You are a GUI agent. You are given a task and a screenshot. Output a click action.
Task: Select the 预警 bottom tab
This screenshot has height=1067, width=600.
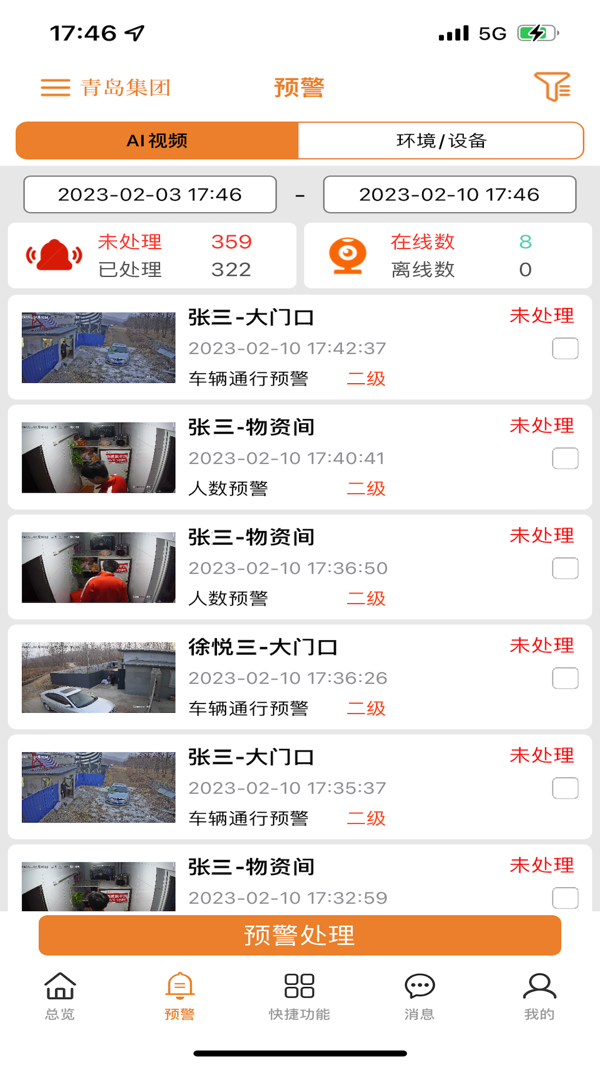pos(180,996)
